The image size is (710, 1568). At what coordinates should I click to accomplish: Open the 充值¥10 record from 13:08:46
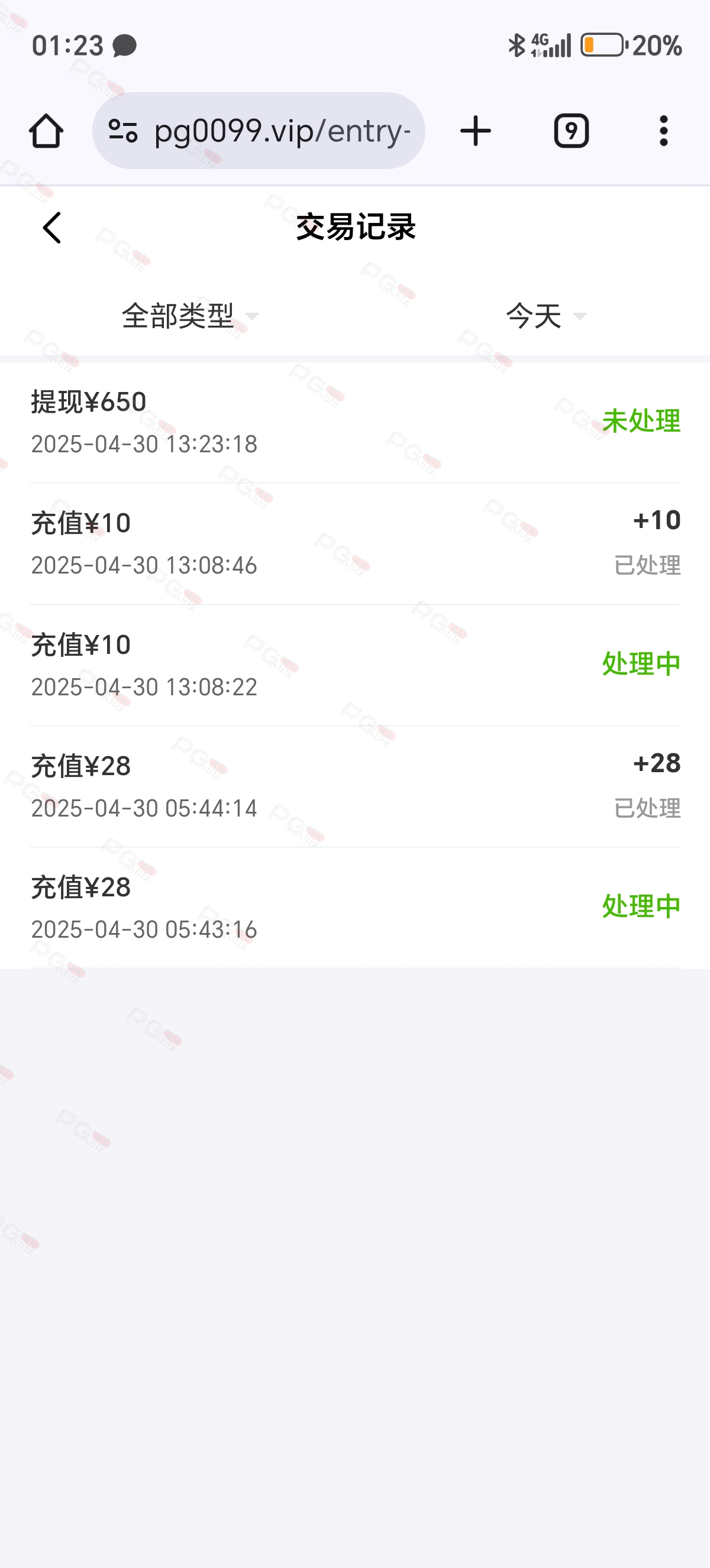pyautogui.click(x=355, y=544)
